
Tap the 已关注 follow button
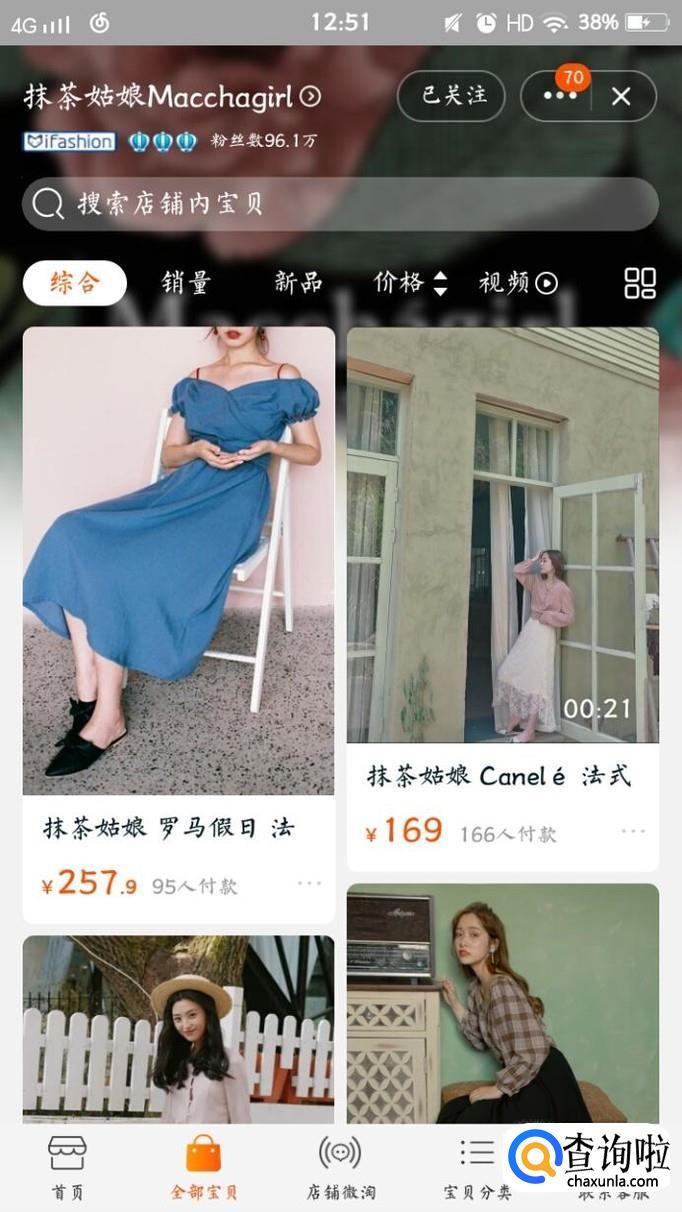454,96
